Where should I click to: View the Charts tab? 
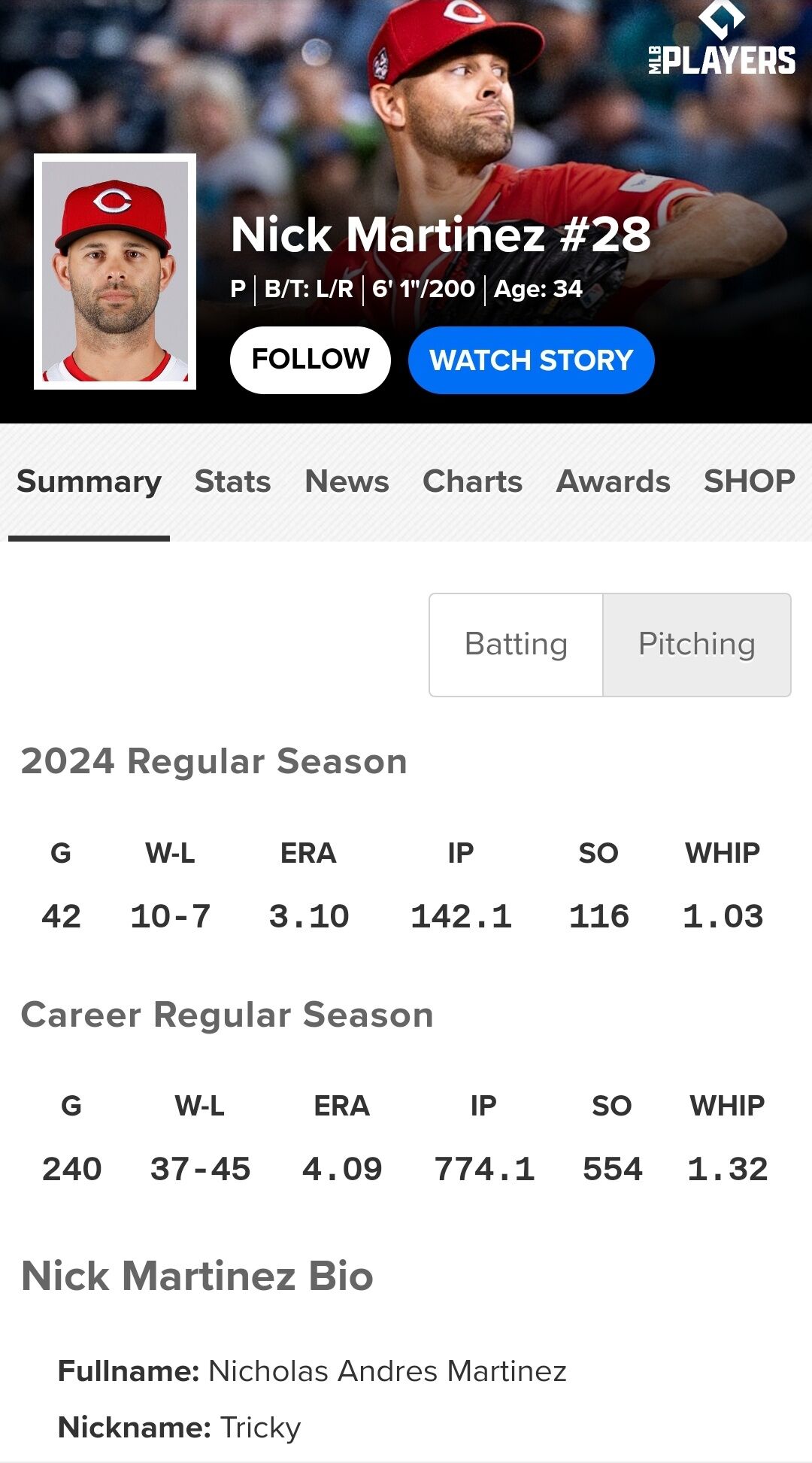point(472,481)
